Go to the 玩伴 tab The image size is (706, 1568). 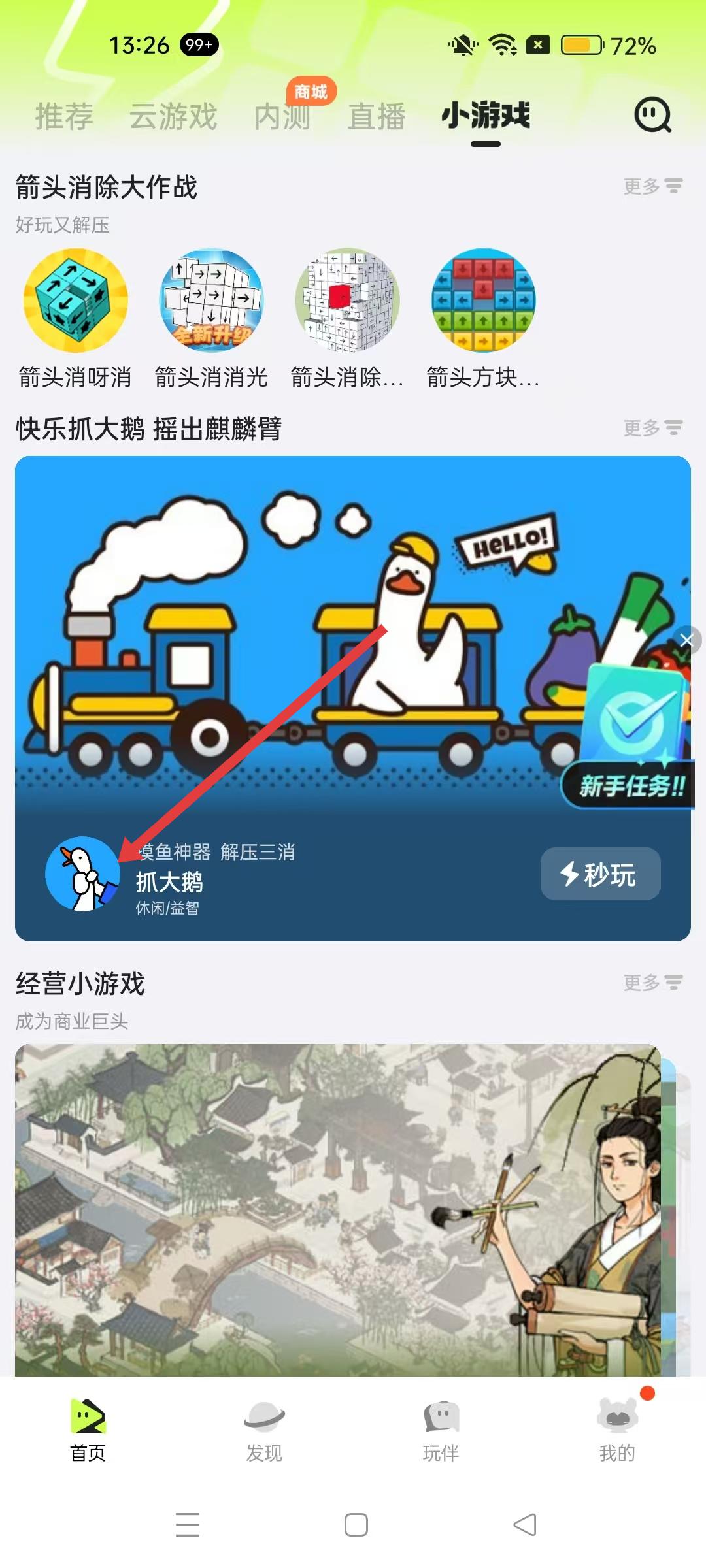point(441,1429)
